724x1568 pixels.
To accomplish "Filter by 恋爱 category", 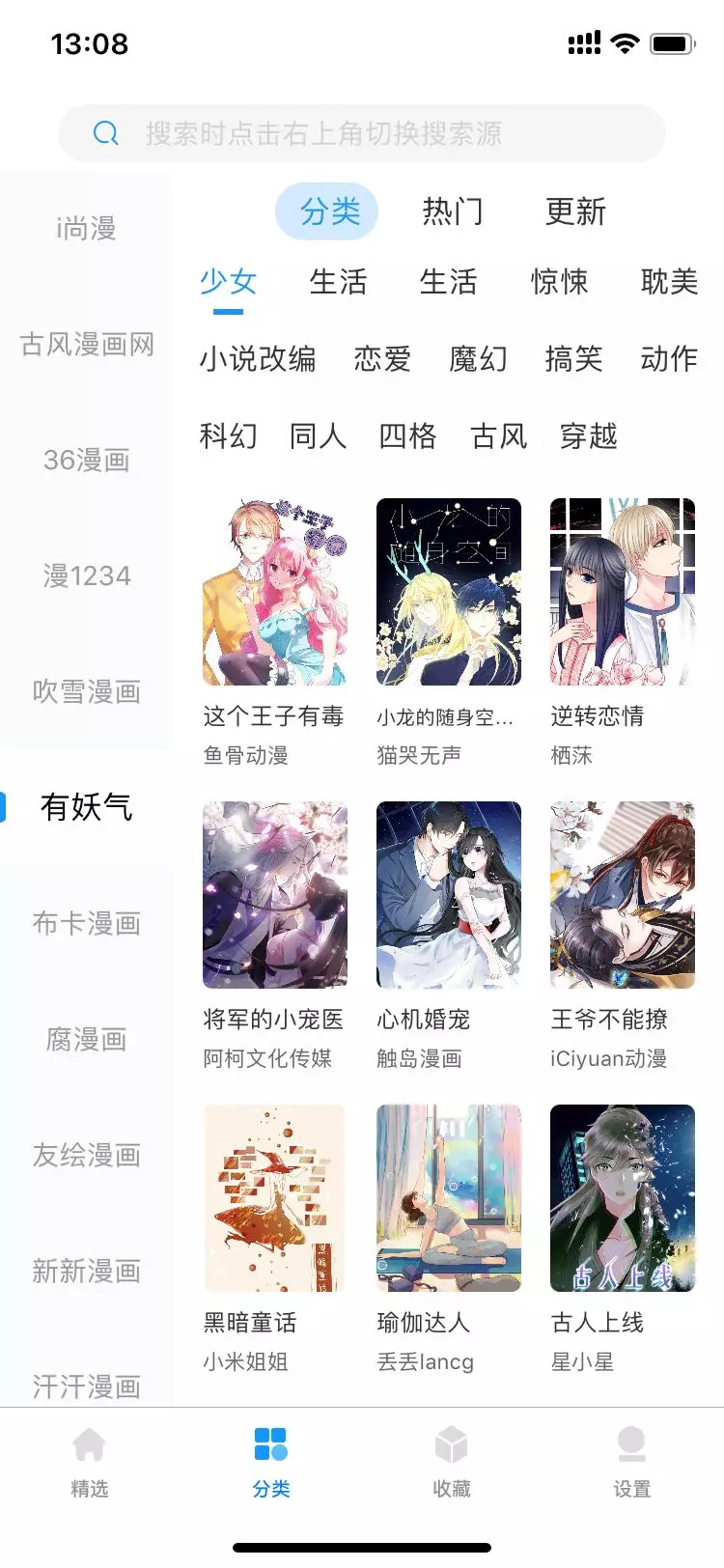I will (x=382, y=359).
